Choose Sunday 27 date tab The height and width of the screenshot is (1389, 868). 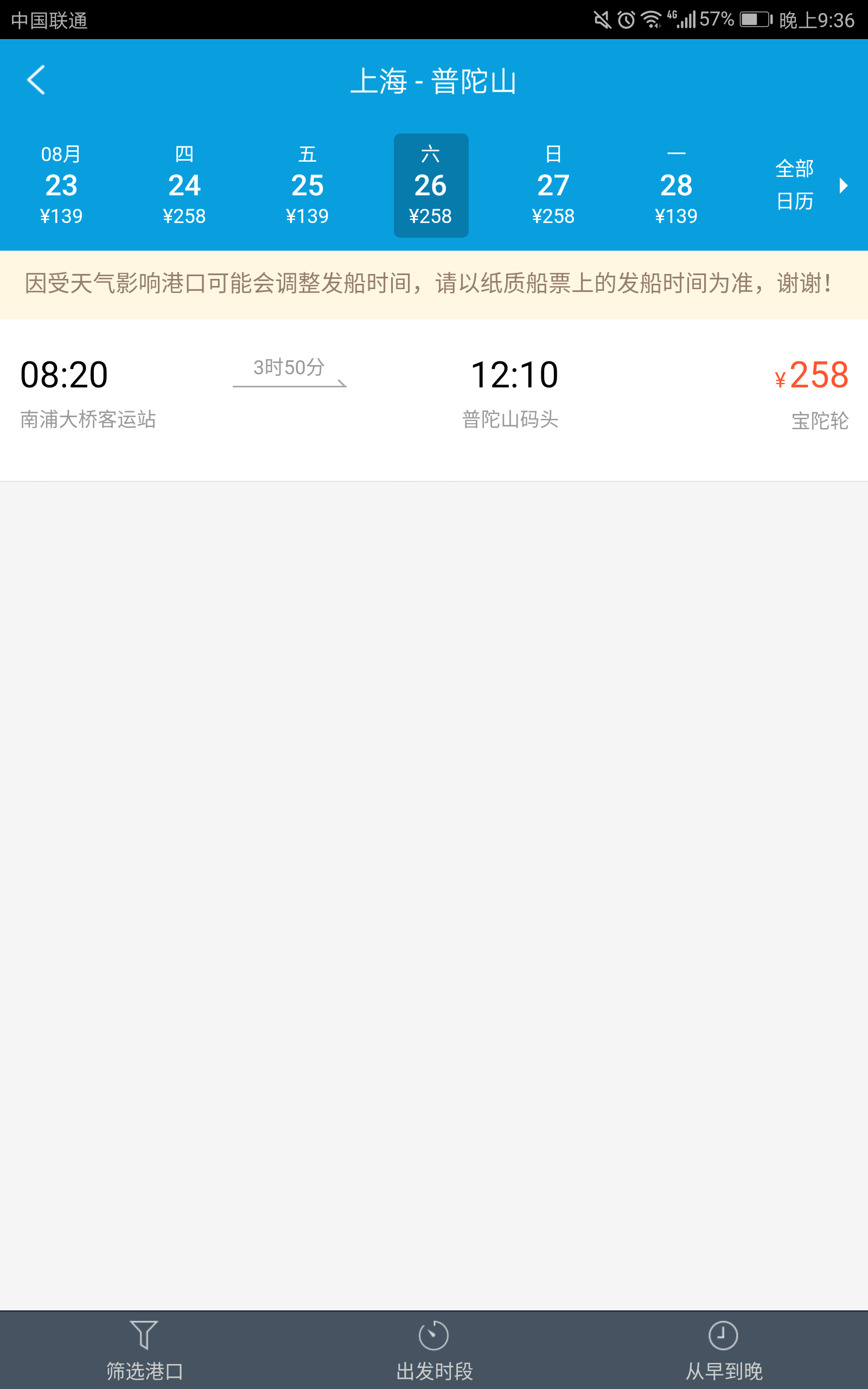click(x=553, y=185)
